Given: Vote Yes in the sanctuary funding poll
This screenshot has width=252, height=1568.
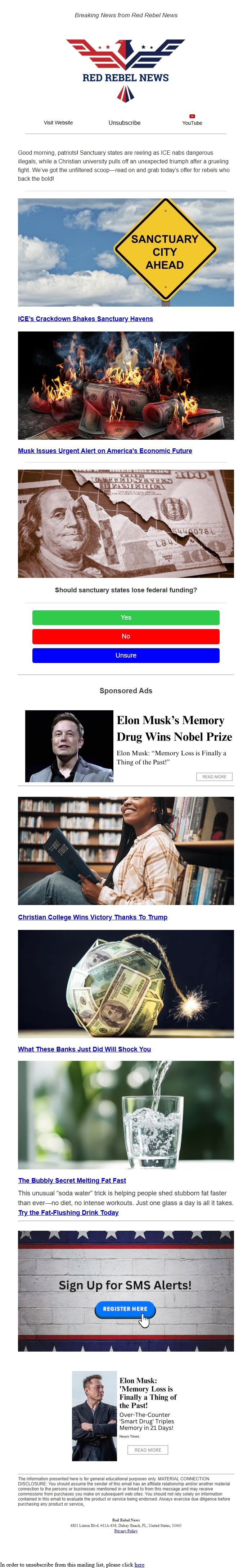Looking at the screenshot, I should [126, 618].
